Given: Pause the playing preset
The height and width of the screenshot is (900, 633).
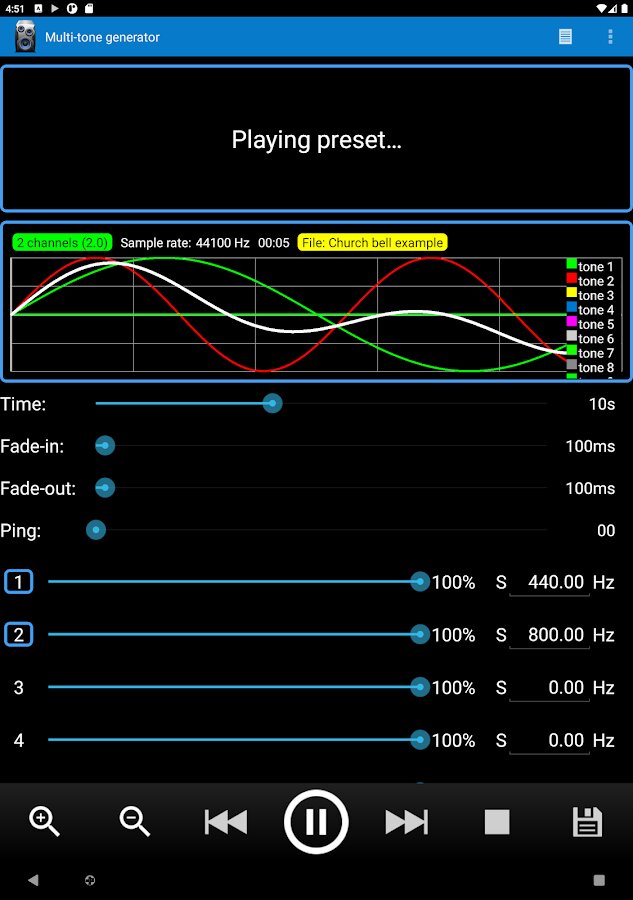Looking at the screenshot, I should click(316, 821).
